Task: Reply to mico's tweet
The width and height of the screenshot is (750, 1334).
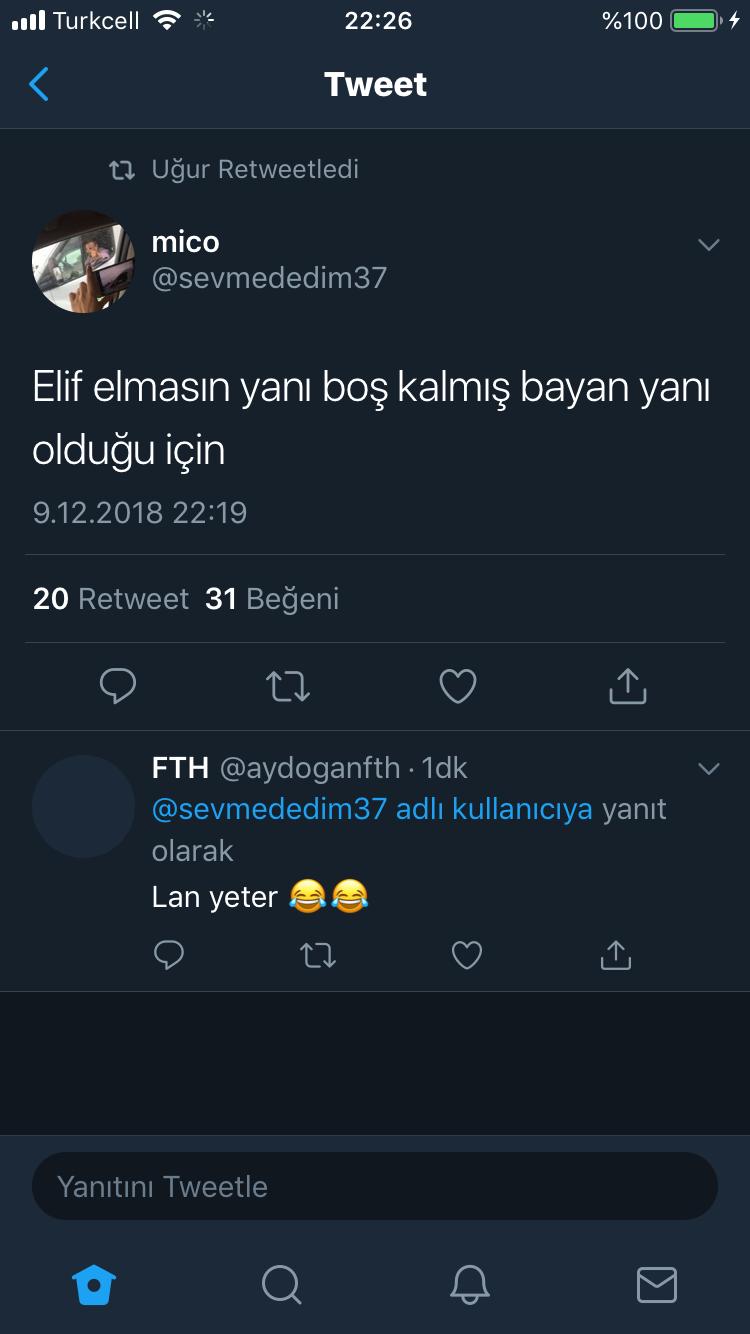Action: (x=118, y=686)
